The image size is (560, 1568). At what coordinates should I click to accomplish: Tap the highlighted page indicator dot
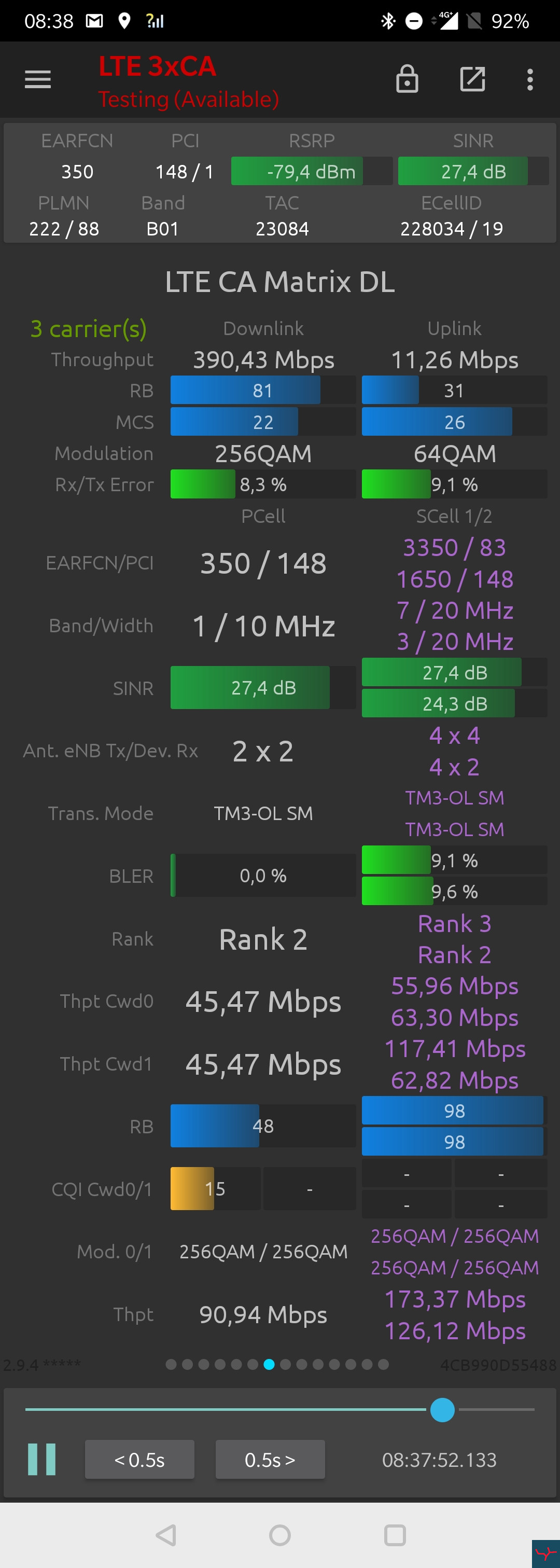click(x=269, y=1365)
